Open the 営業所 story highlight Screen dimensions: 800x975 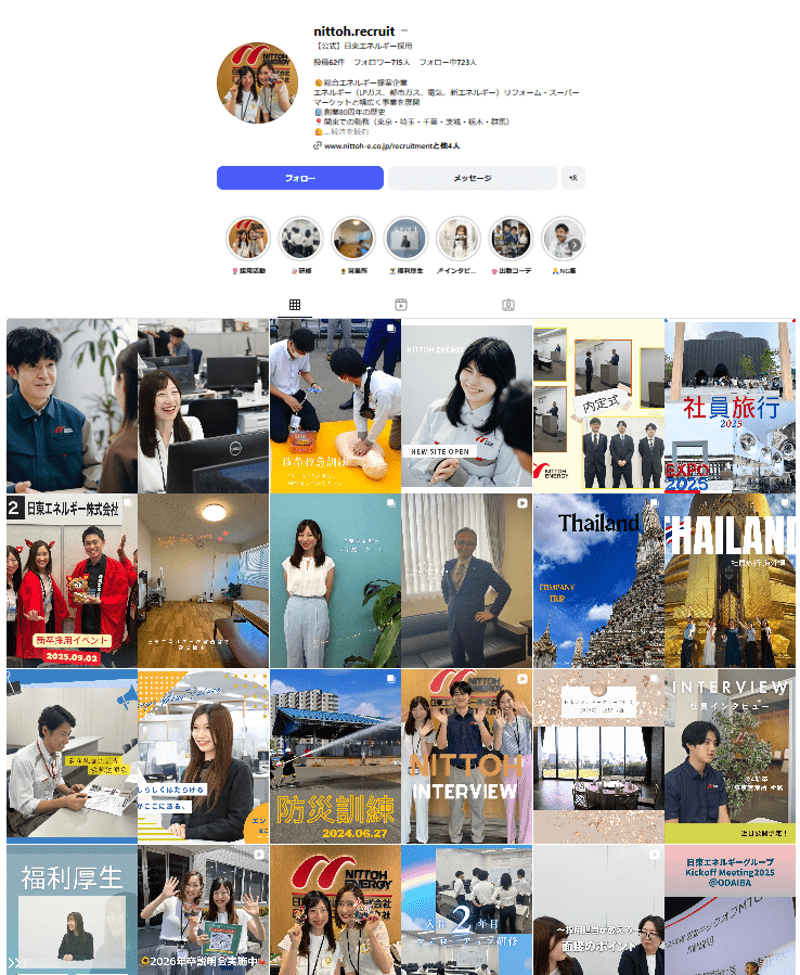[353, 240]
